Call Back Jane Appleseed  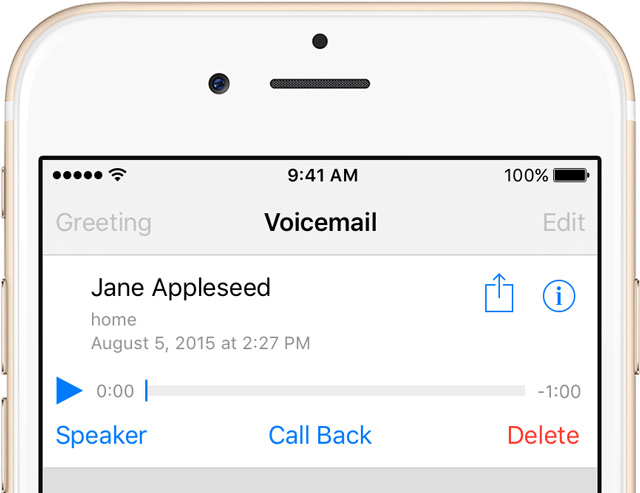tap(320, 436)
